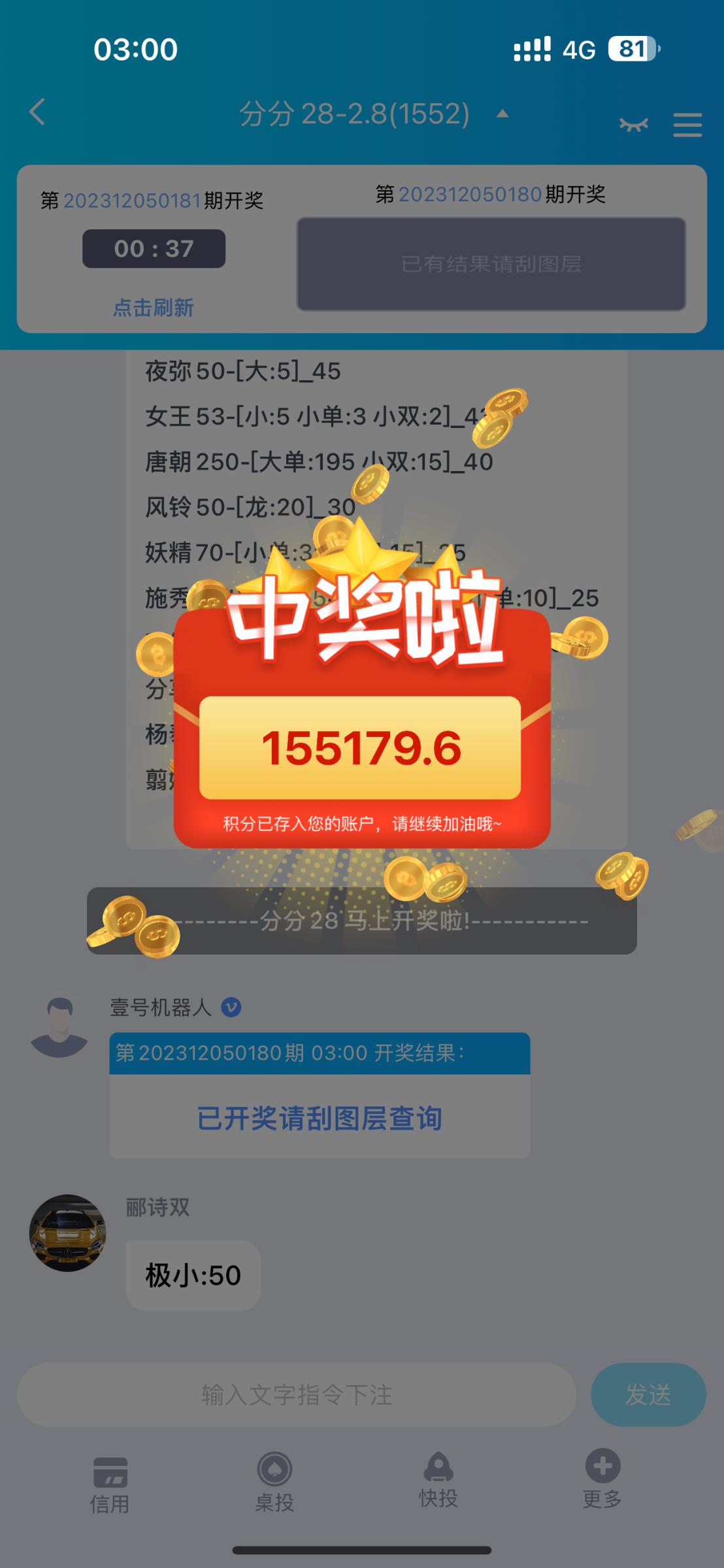Viewport: 724px width, 1568px height.
Task: Open the 更多 more options
Action: click(x=602, y=1479)
